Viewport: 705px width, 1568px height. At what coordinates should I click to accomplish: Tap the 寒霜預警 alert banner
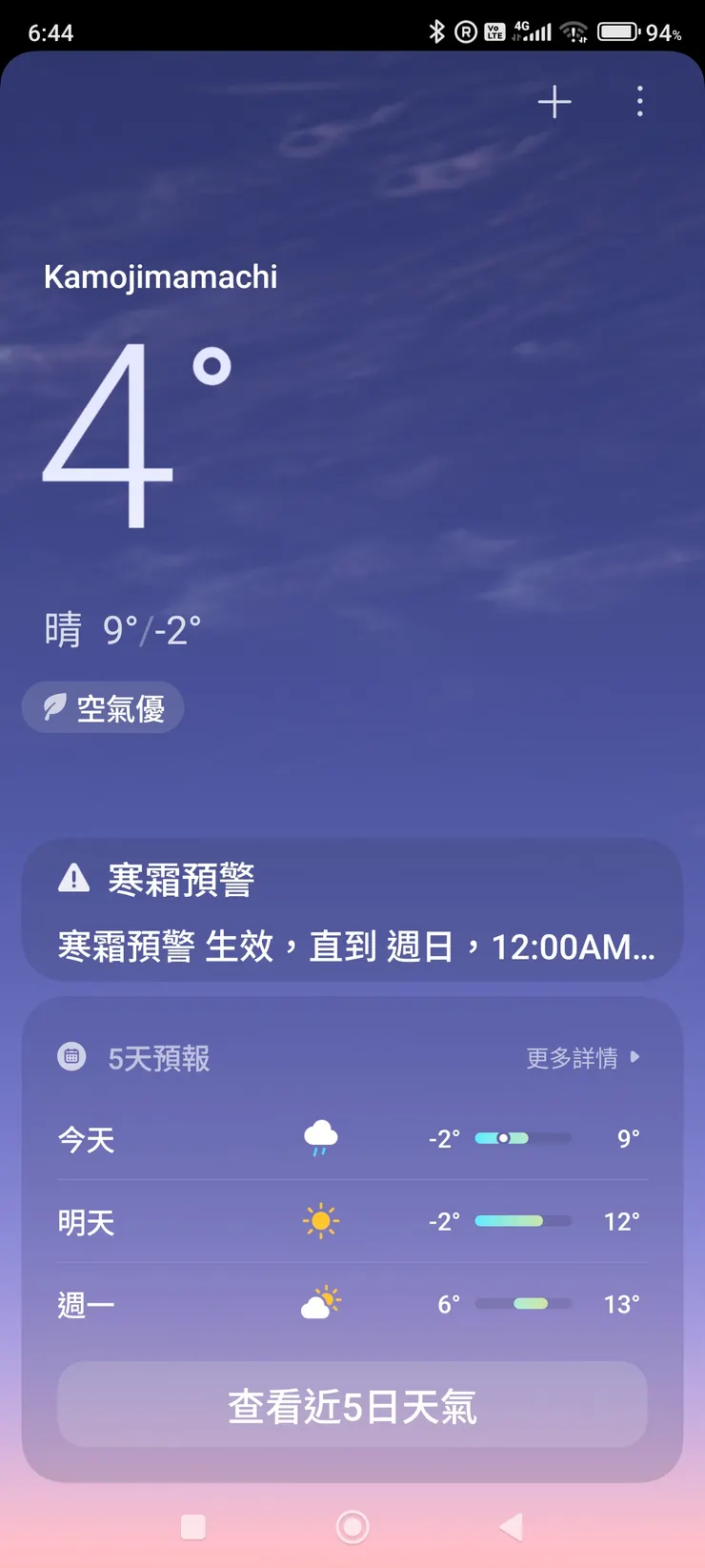click(352, 912)
